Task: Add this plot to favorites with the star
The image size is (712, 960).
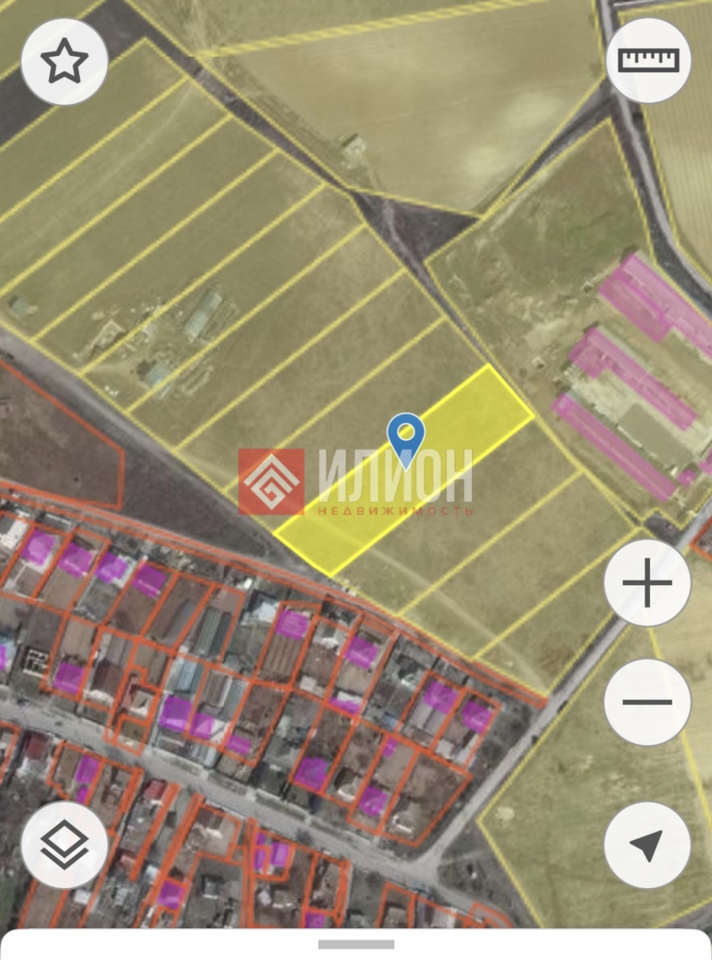Action: pos(65,62)
